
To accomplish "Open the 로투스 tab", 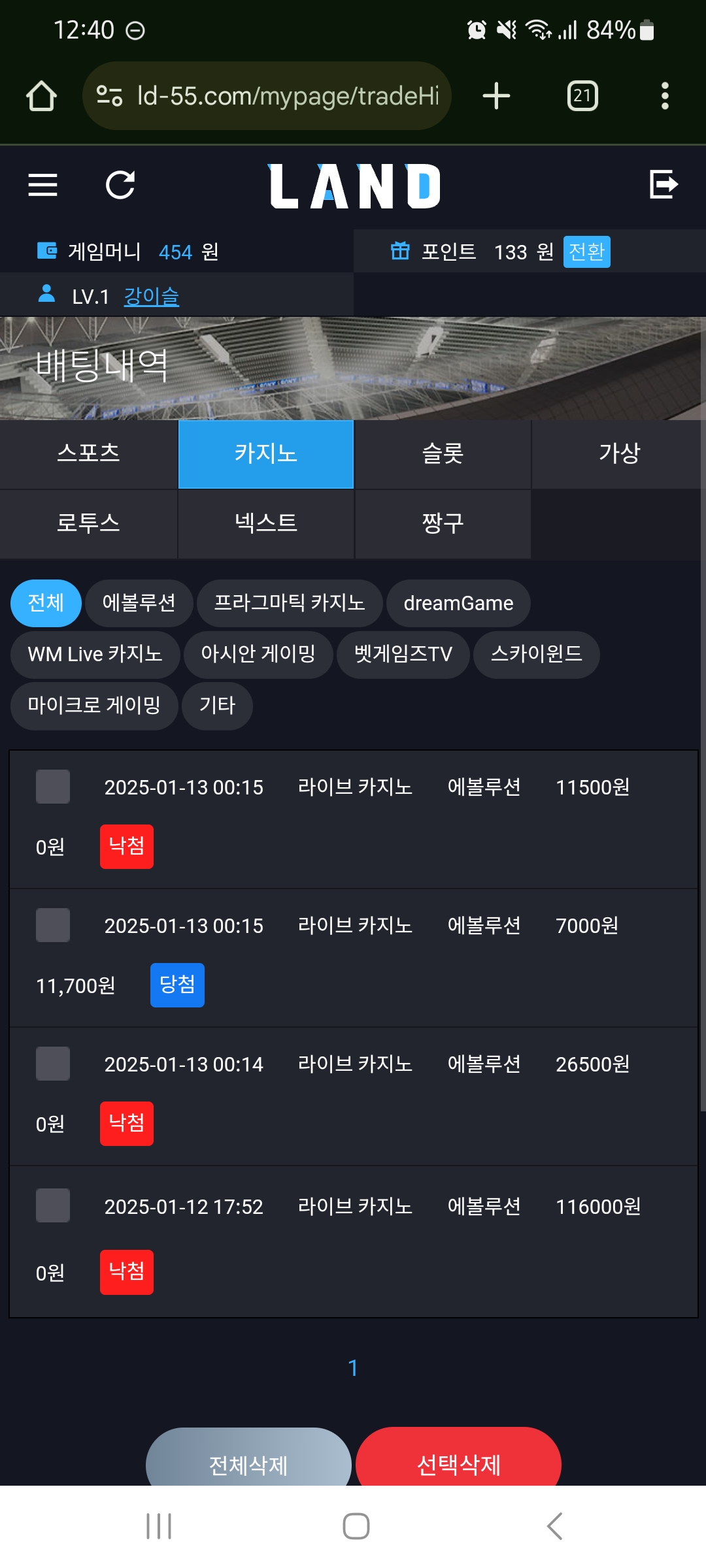I will (x=88, y=523).
